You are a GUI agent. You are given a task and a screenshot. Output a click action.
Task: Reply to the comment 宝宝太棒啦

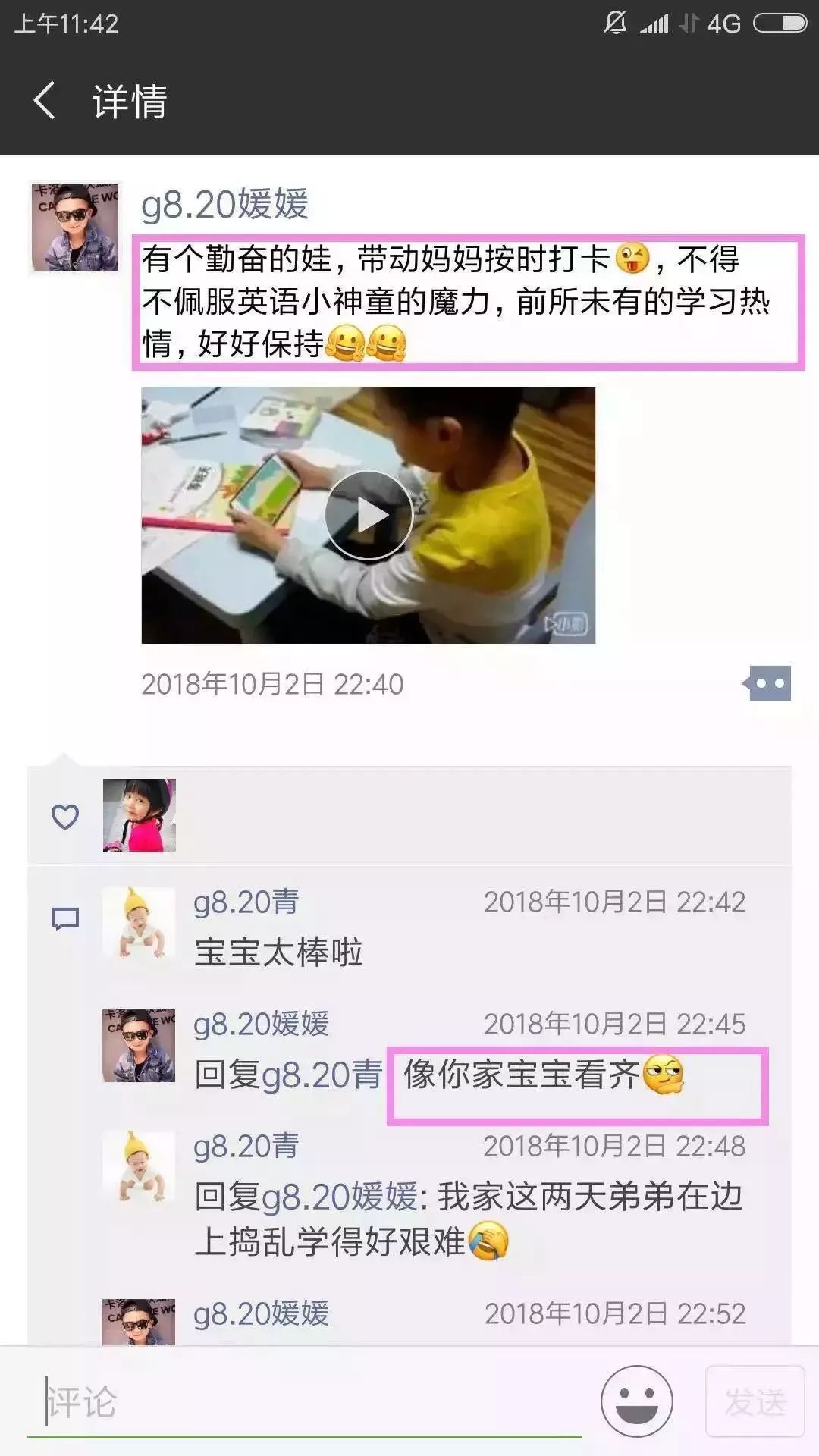(278, 952)
